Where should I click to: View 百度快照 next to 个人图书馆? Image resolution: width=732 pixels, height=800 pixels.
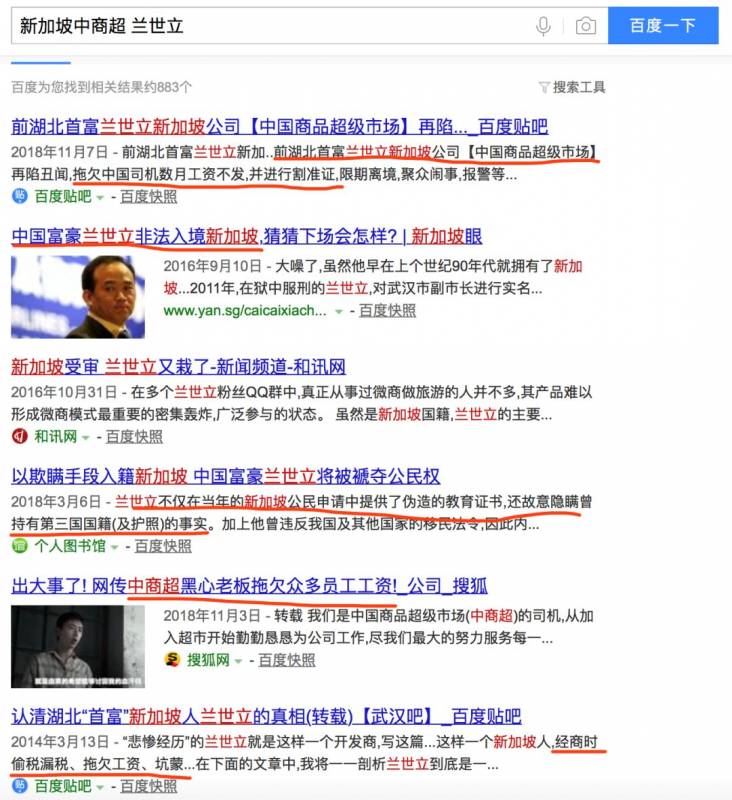click(x=163, y=546)
